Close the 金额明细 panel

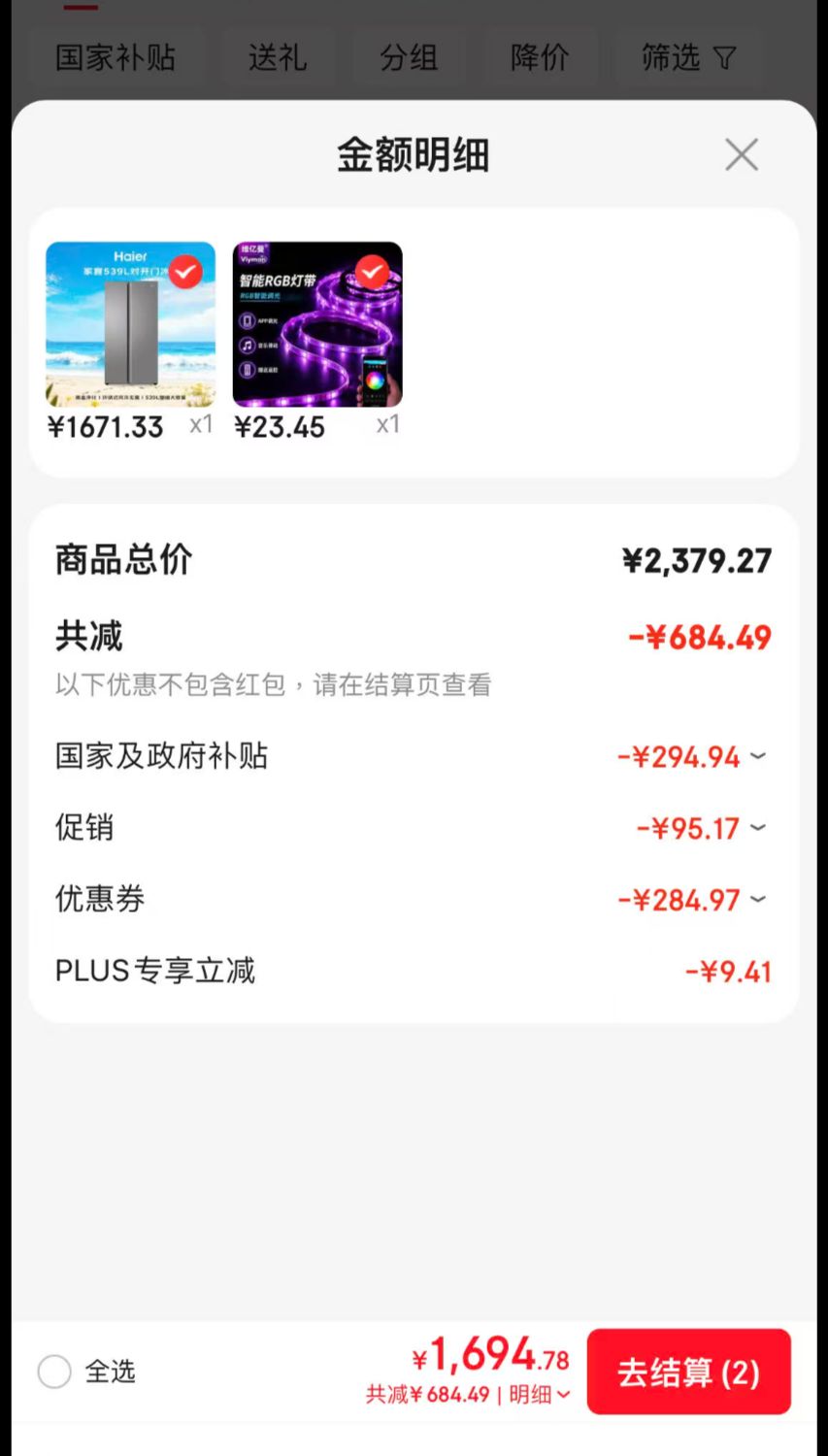(742, 154)
